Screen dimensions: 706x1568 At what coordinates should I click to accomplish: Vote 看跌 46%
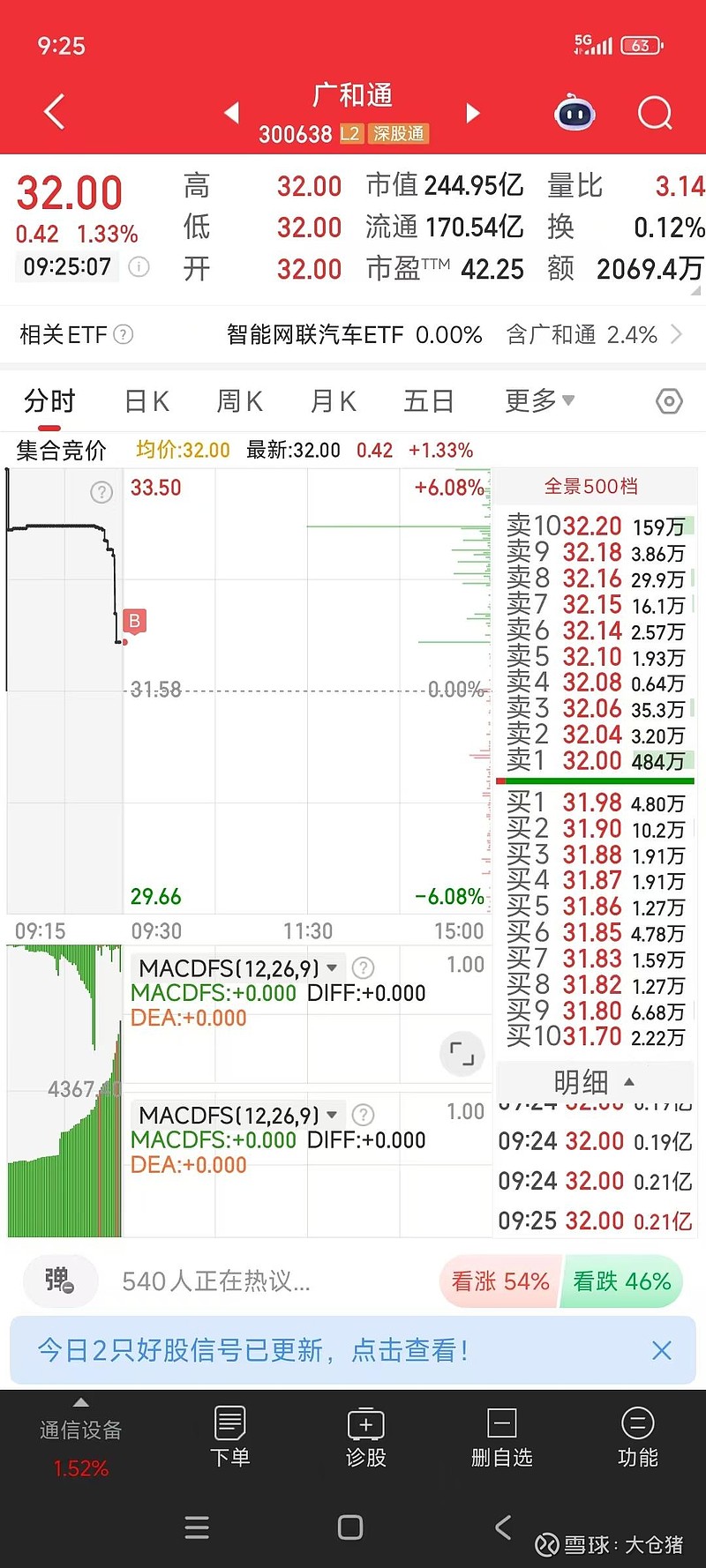point(622,1281)
